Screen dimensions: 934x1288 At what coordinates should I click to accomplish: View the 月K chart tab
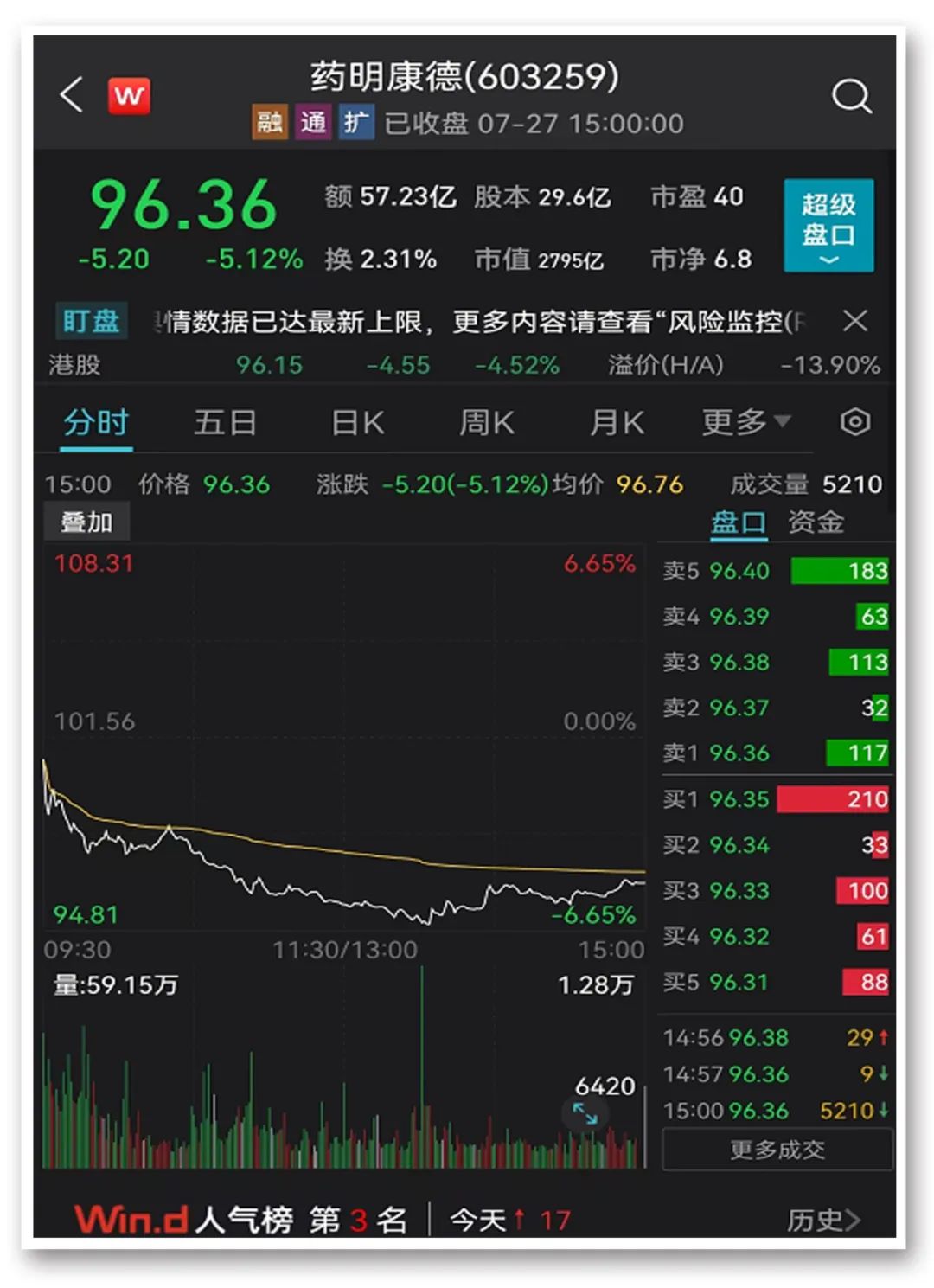coord(616,423)
